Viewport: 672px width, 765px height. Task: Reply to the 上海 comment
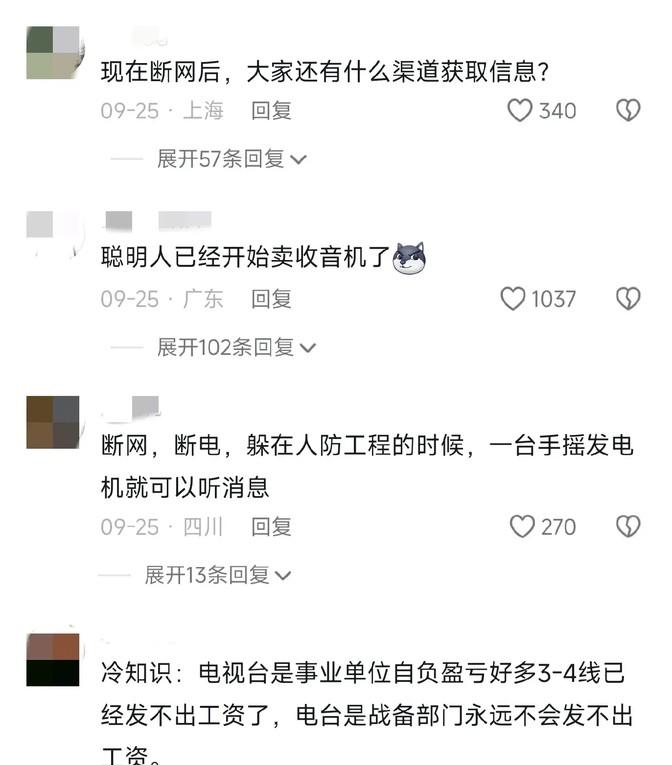pos(271,110)
